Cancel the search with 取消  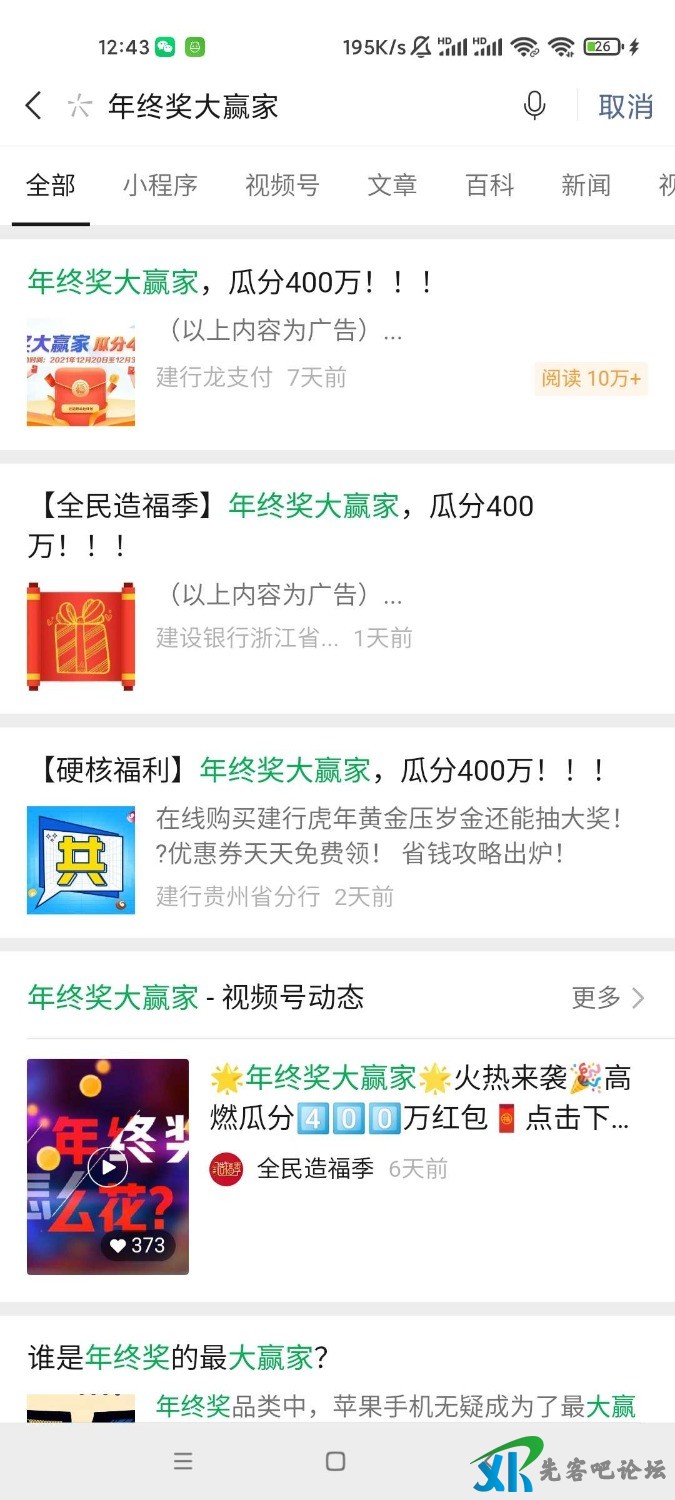[625, 106]
